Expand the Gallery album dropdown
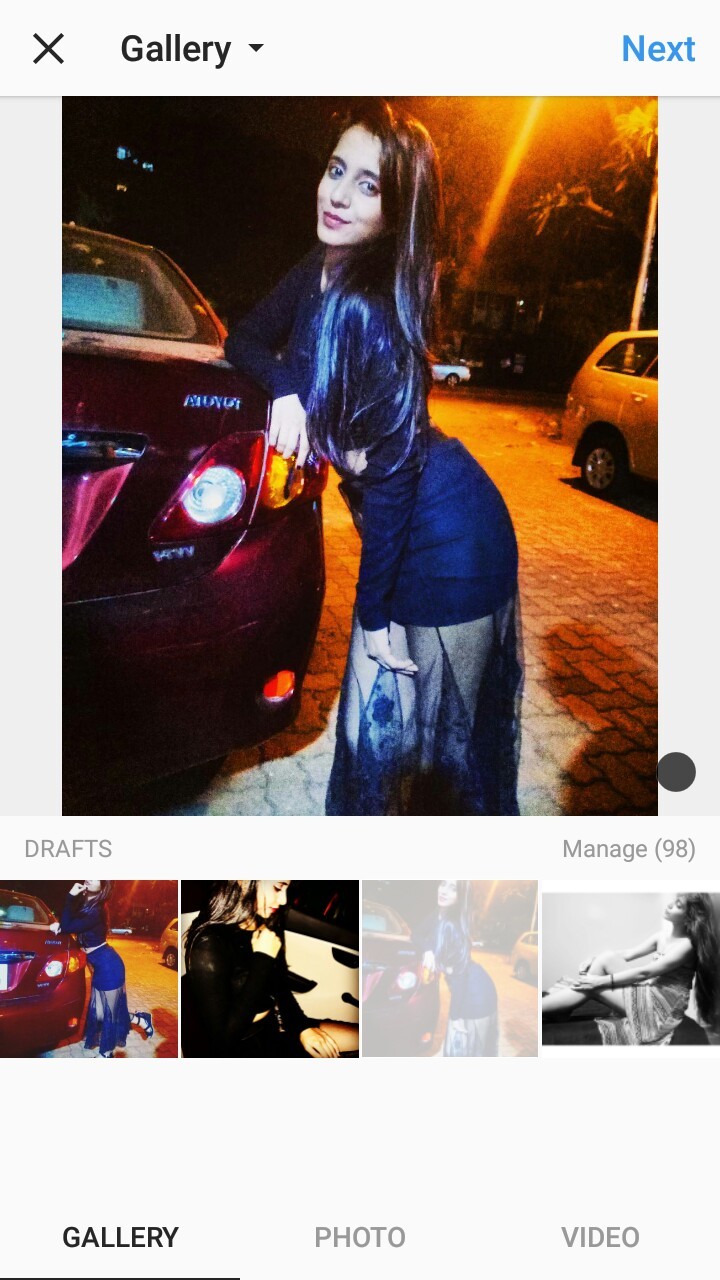Screen dimensions: 720x1280 pyautogui.click(x=192, y=48)
